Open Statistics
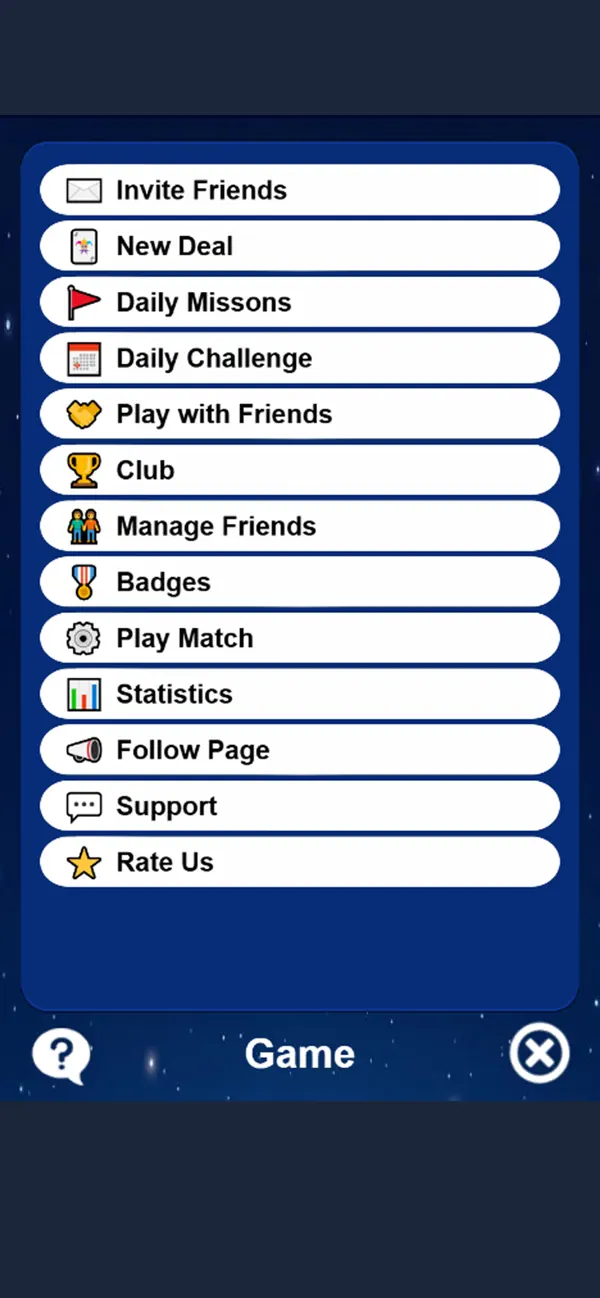The width and height of the screenshot is (600, 1298). coord(300,694)
